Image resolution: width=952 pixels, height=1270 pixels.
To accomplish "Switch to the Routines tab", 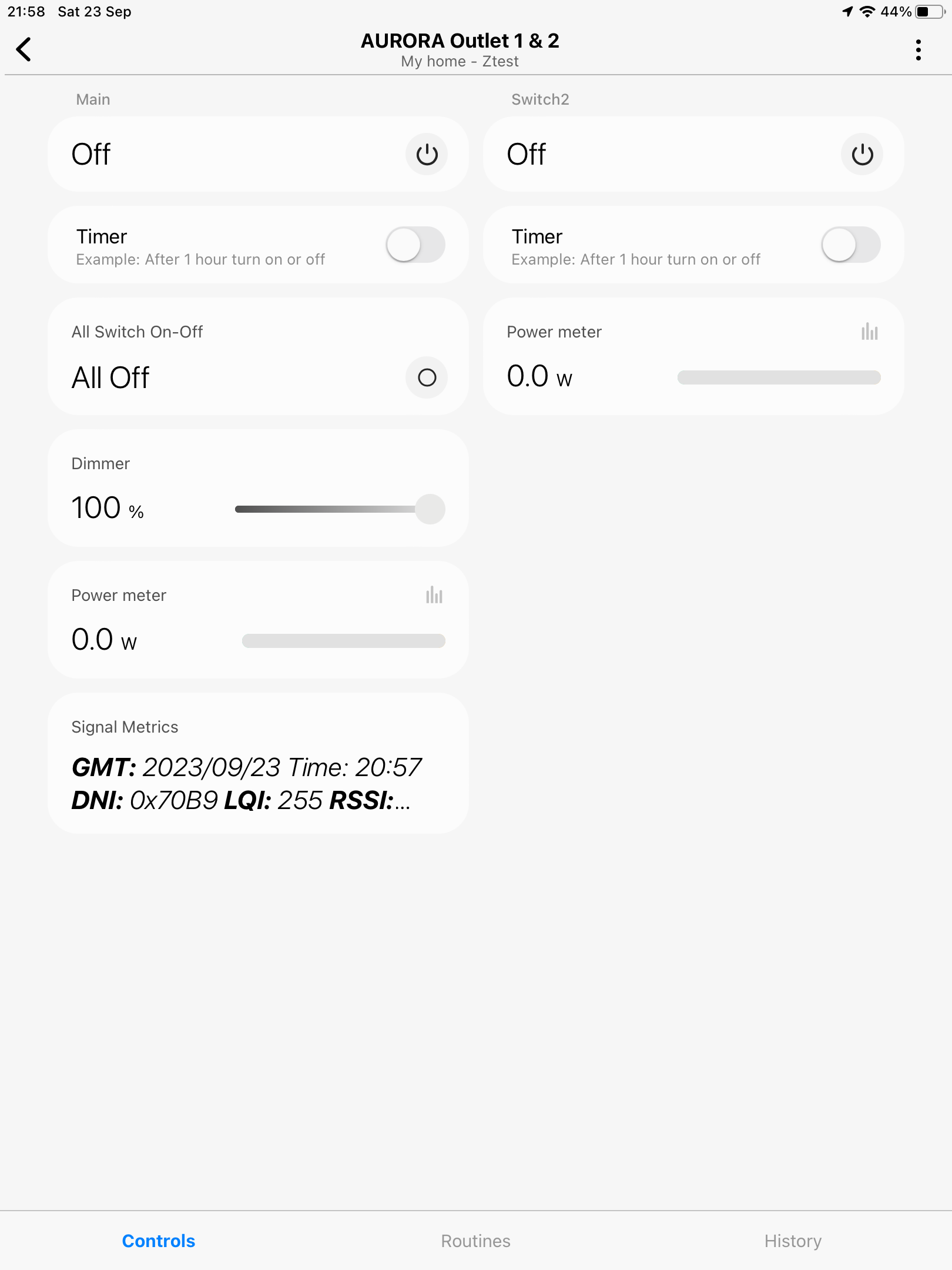I will [x=475, y=1241].
